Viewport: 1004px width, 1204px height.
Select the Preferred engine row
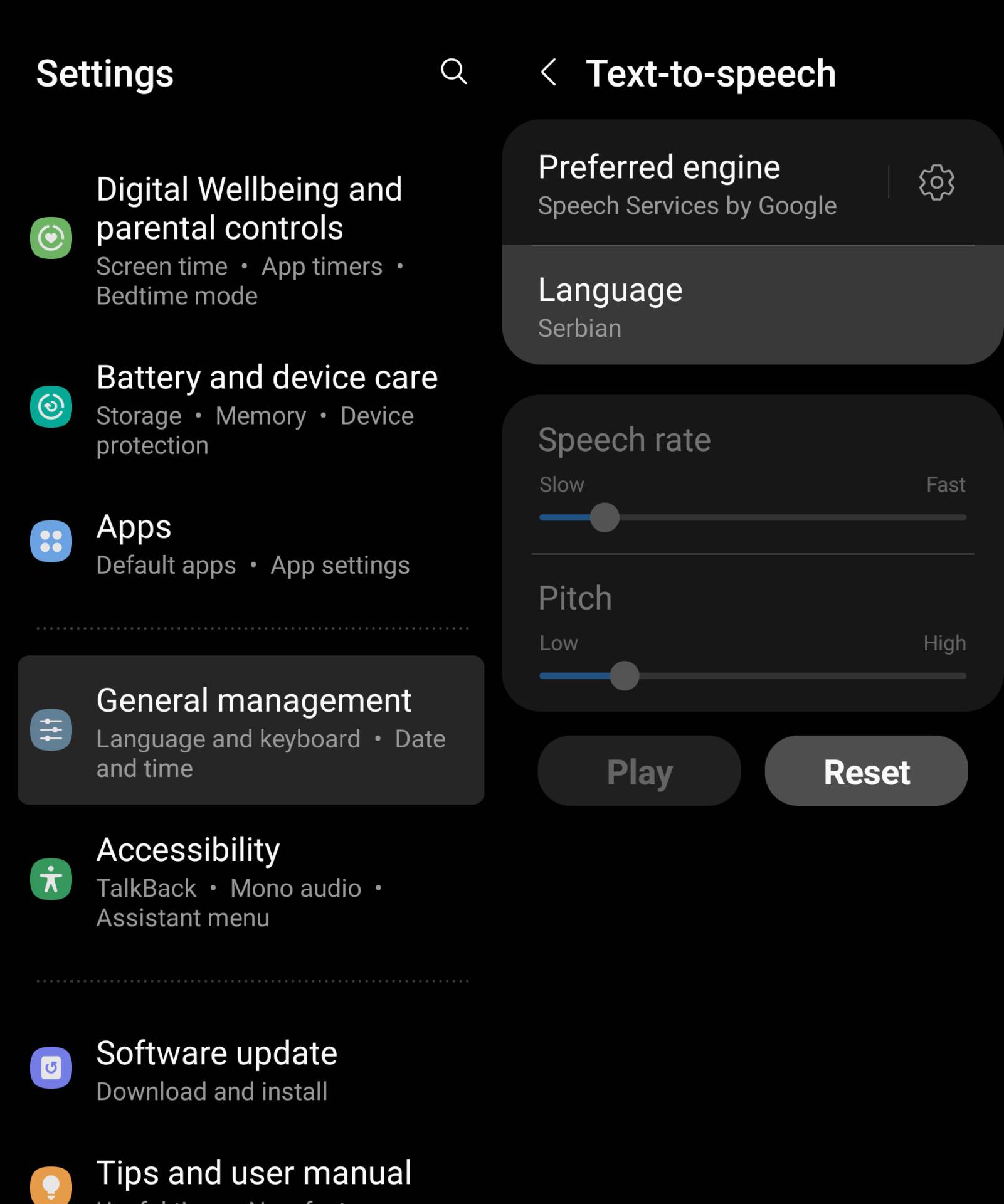690,184
